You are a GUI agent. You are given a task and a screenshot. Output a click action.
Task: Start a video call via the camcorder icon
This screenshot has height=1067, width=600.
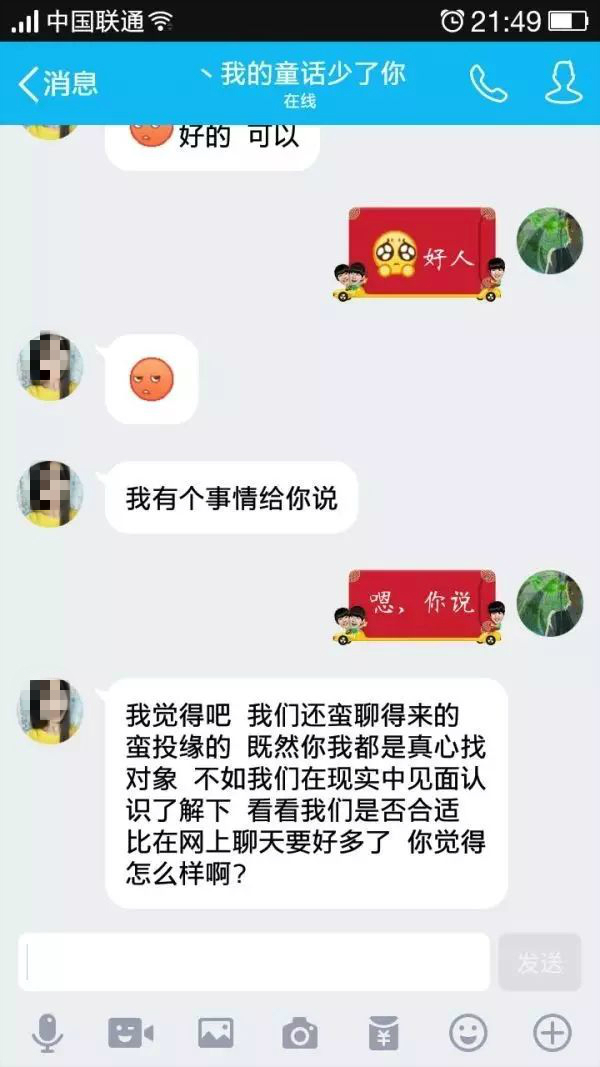[x=131, y=1032]
